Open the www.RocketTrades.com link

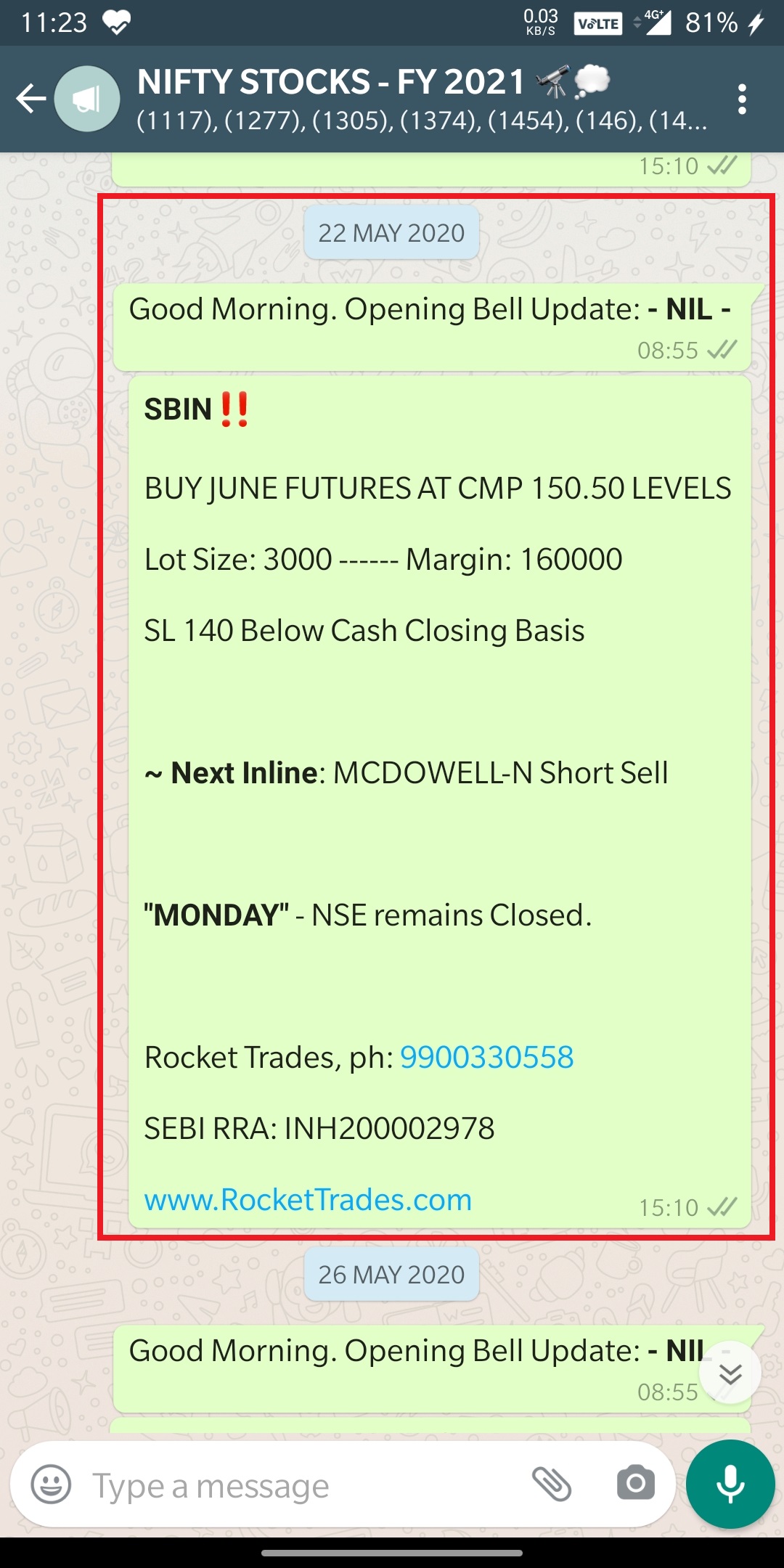(308, 1200)
